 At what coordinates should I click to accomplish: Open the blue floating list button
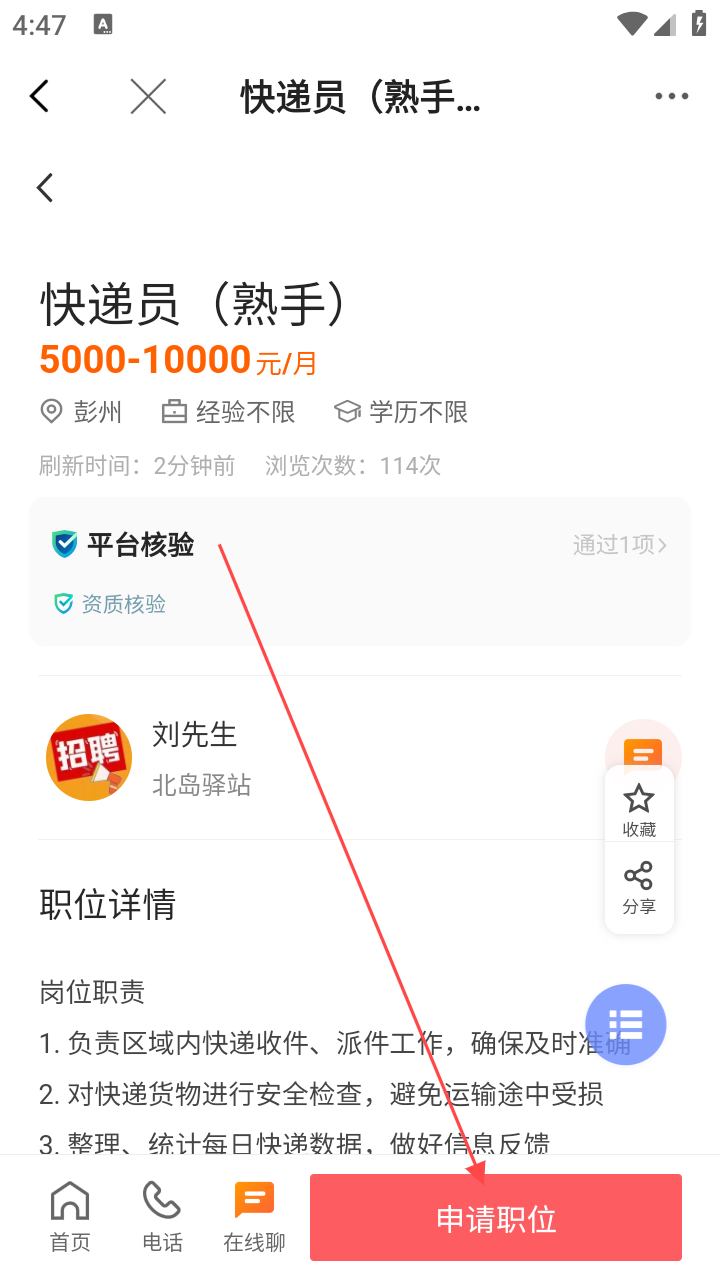pos(626,1024)
